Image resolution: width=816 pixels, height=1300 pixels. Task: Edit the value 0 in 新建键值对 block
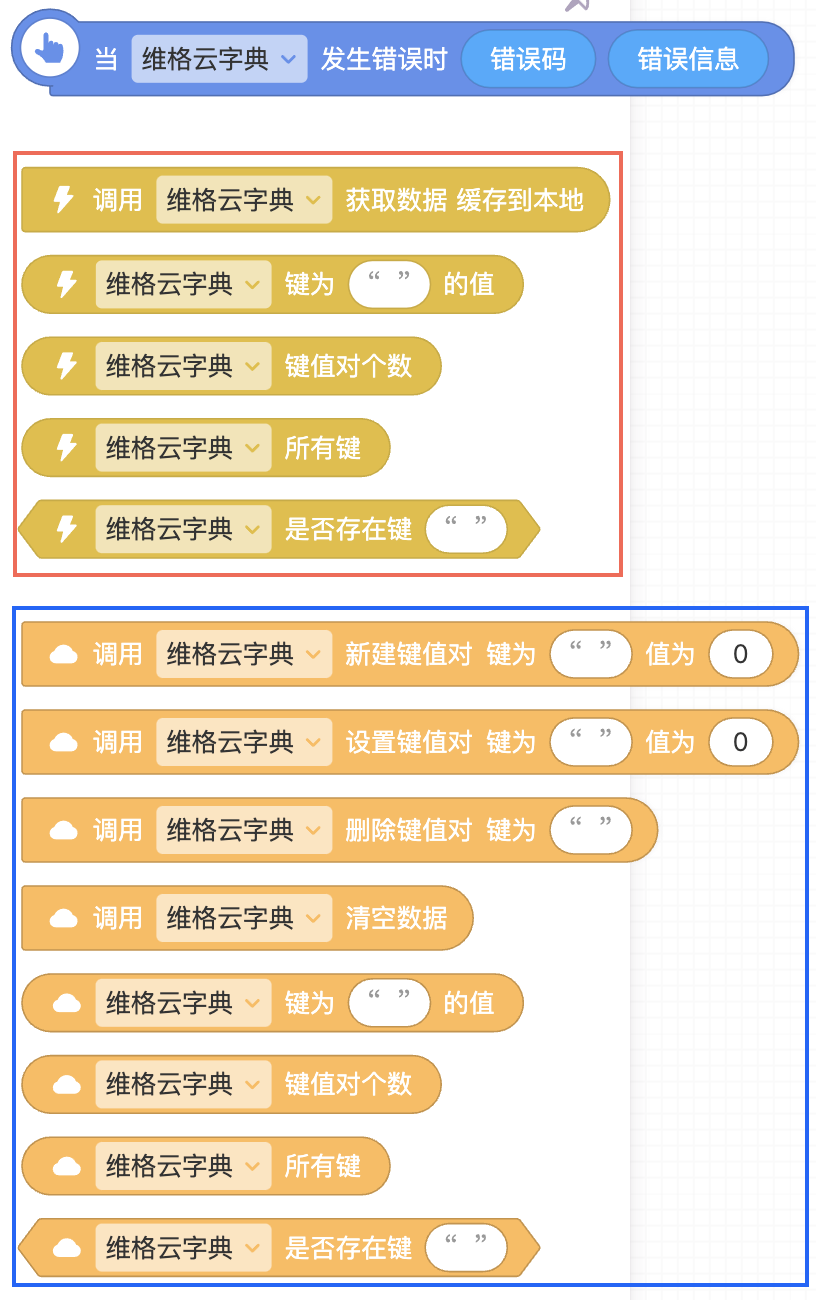click(x=740, y=655)
